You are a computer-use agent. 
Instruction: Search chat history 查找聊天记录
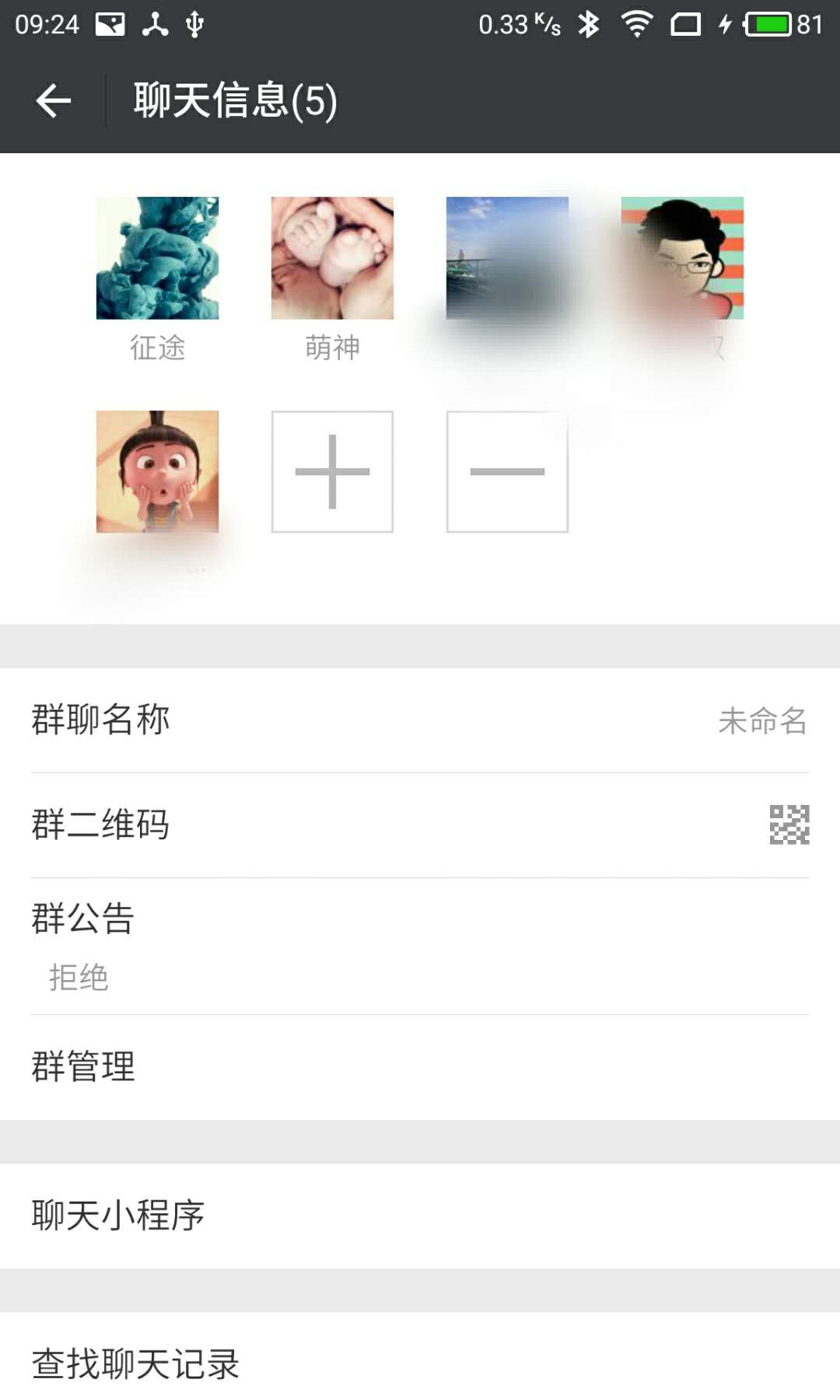tap(420, 1363)
